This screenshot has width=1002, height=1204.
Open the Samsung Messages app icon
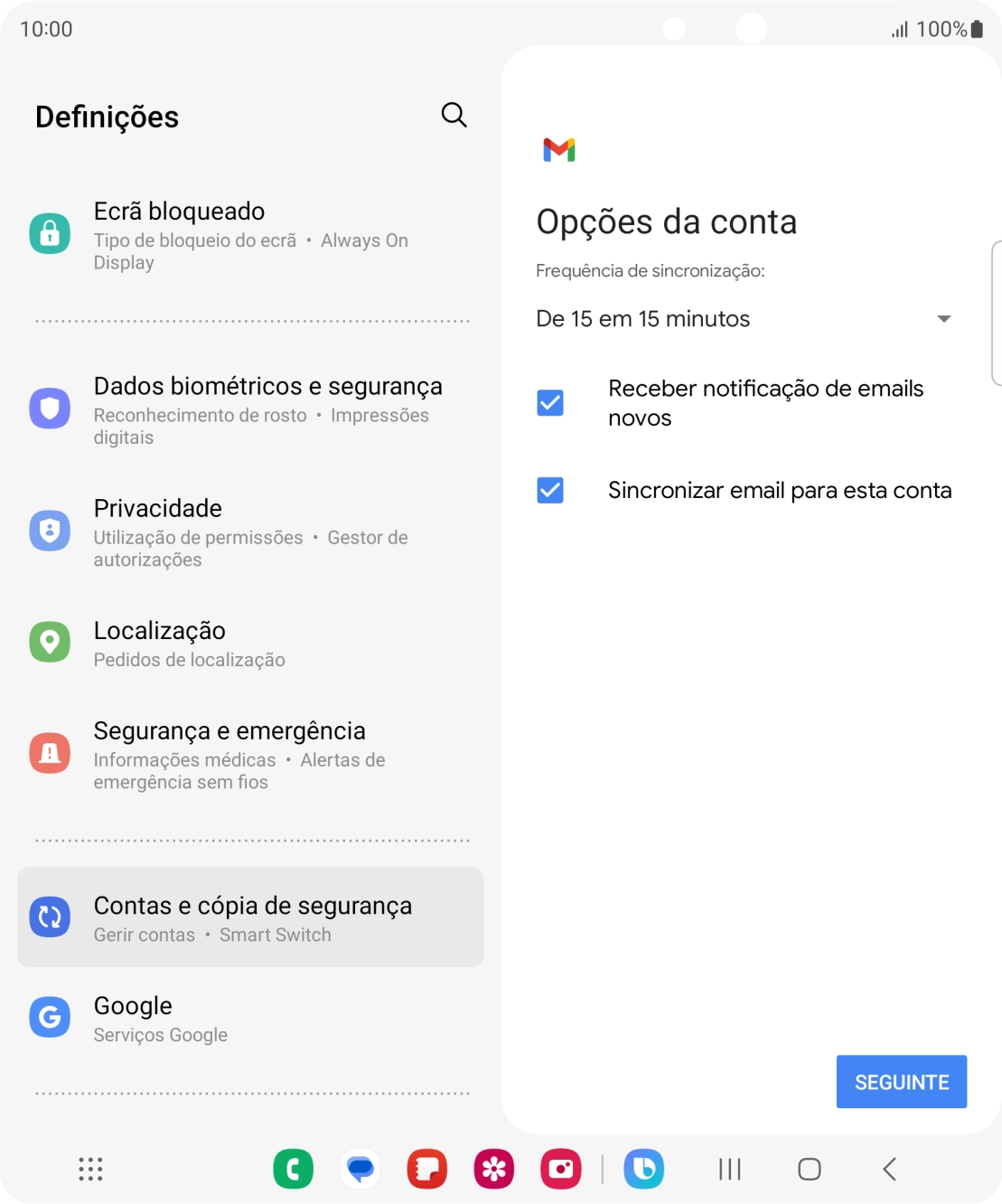(x=360, y=1168)
